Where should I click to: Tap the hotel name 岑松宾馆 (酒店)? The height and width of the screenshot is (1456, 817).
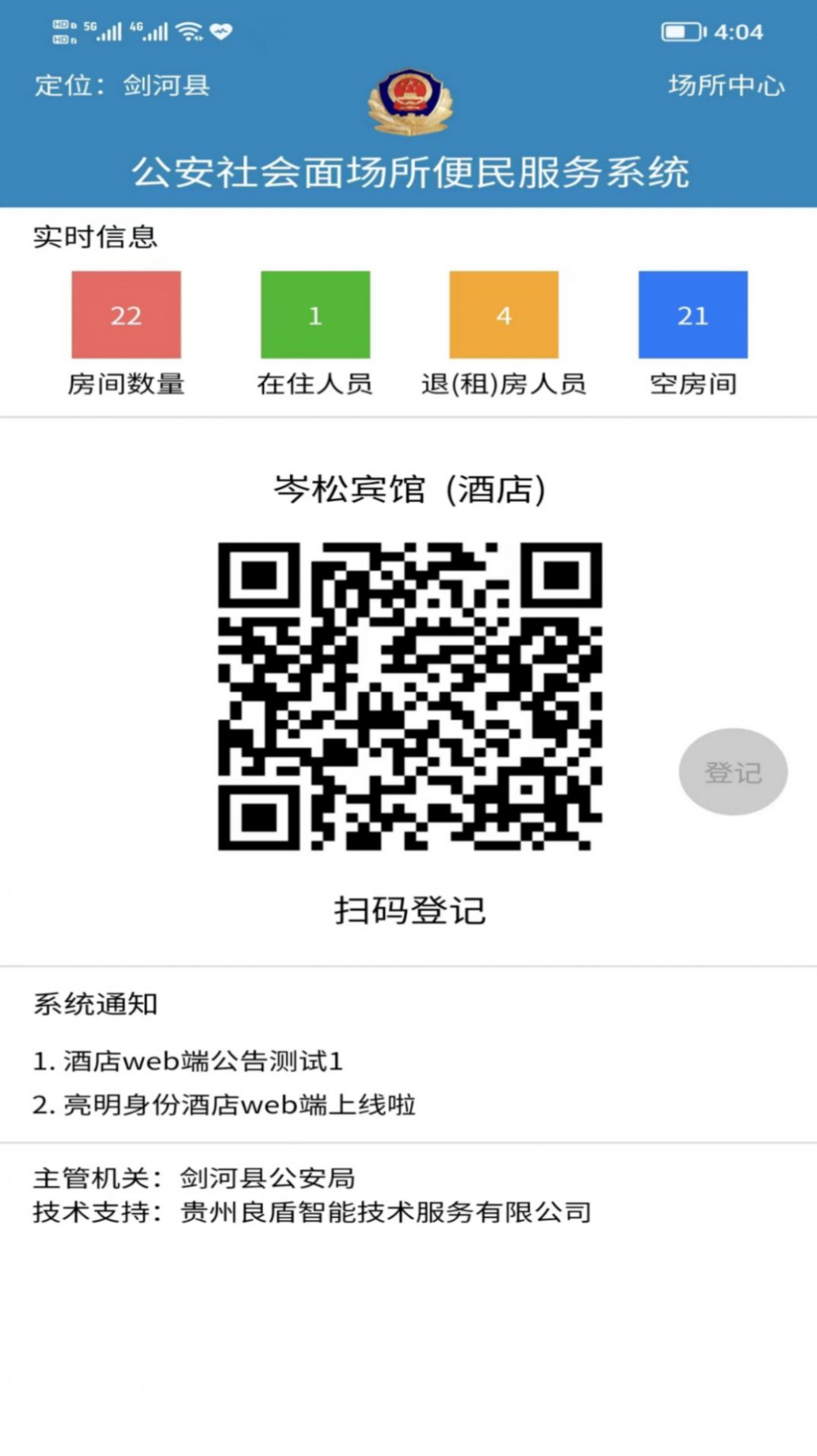pyautogui.click(x=411, y=491)
